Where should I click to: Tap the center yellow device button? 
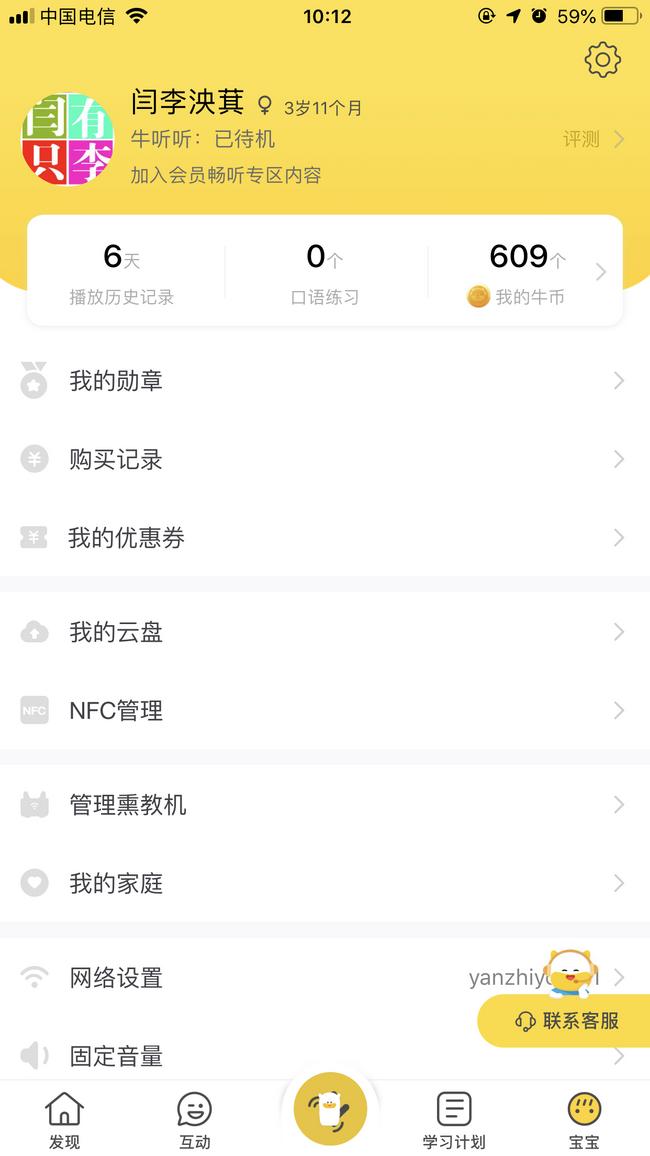pos(329,1108)
